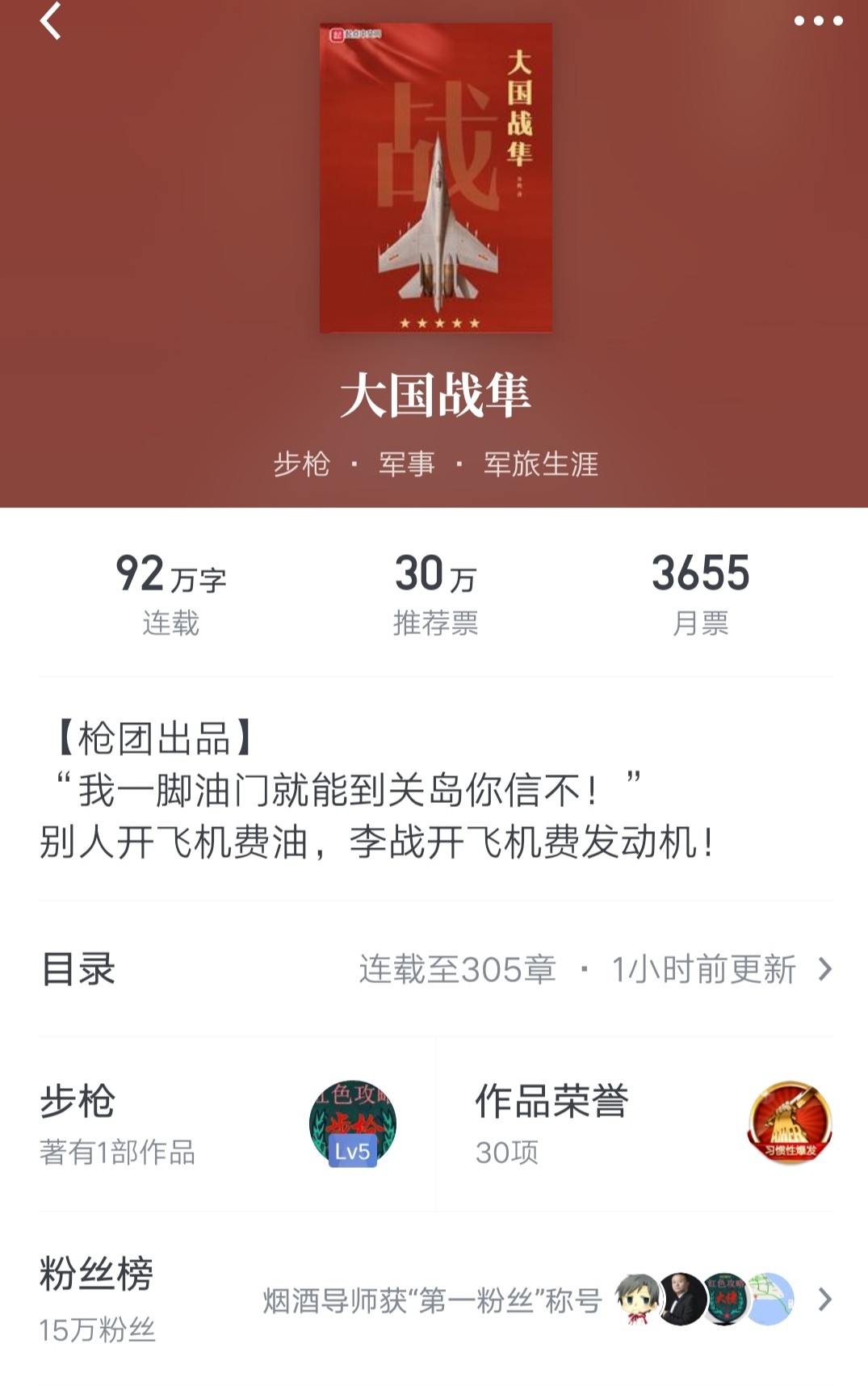Open the 军旅生涯 subcategory link
Viewport: 868px width, 1386px height.
pos(540,464)
